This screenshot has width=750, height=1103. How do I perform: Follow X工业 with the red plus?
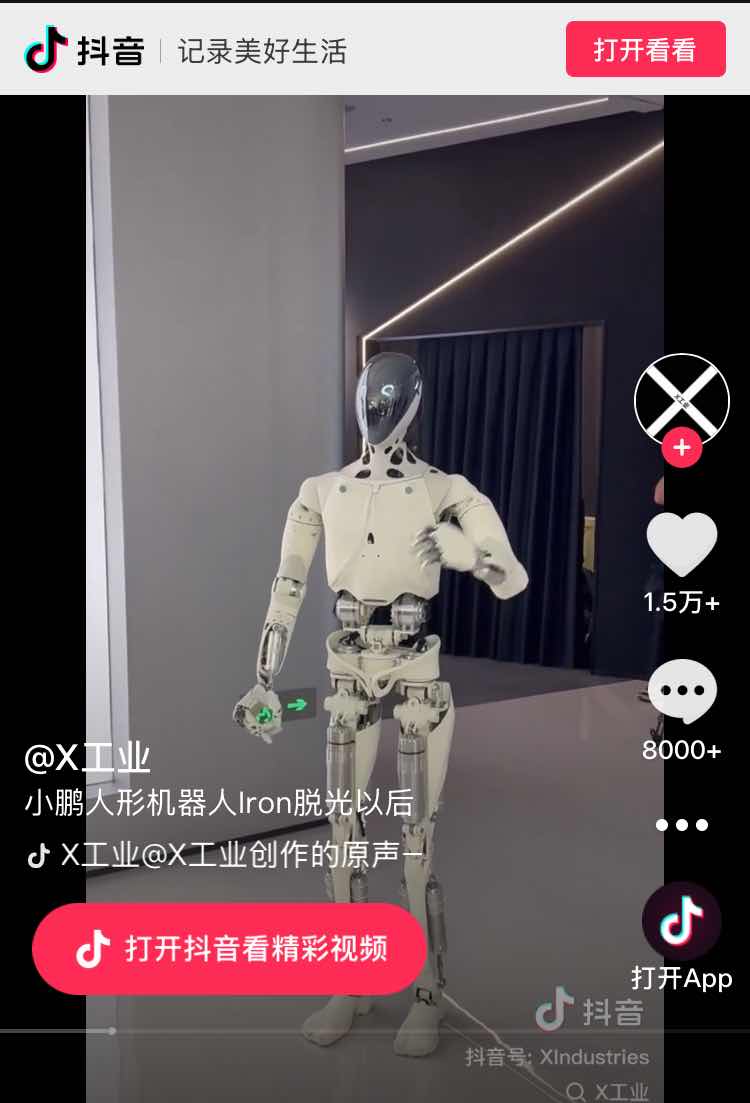click(x=681, y=448)
